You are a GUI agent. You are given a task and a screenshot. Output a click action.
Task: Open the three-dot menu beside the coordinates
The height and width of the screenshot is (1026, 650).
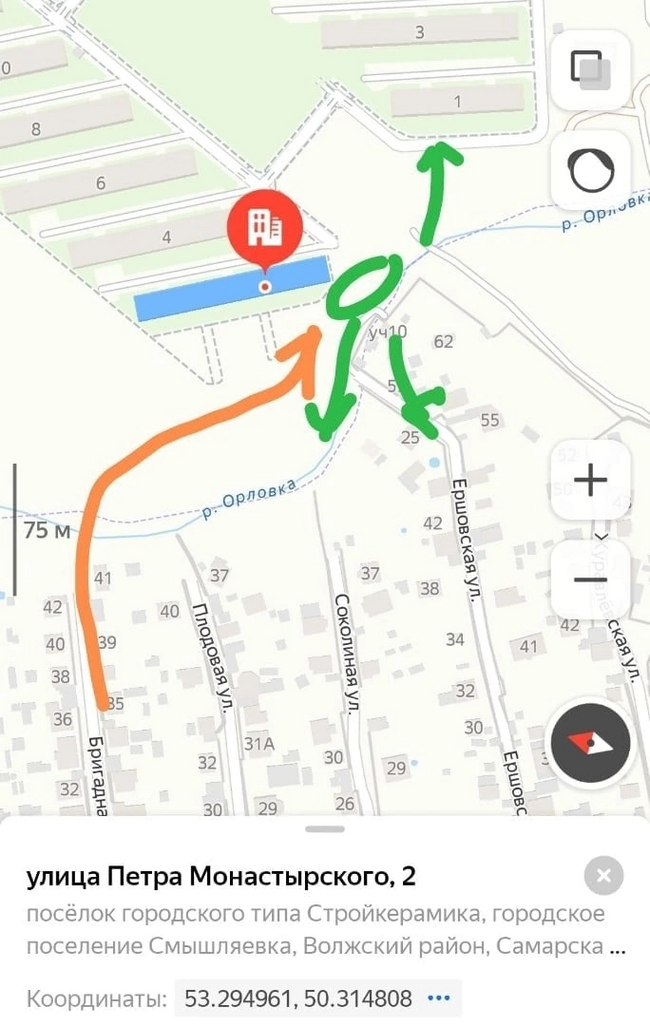click(439, 998)
